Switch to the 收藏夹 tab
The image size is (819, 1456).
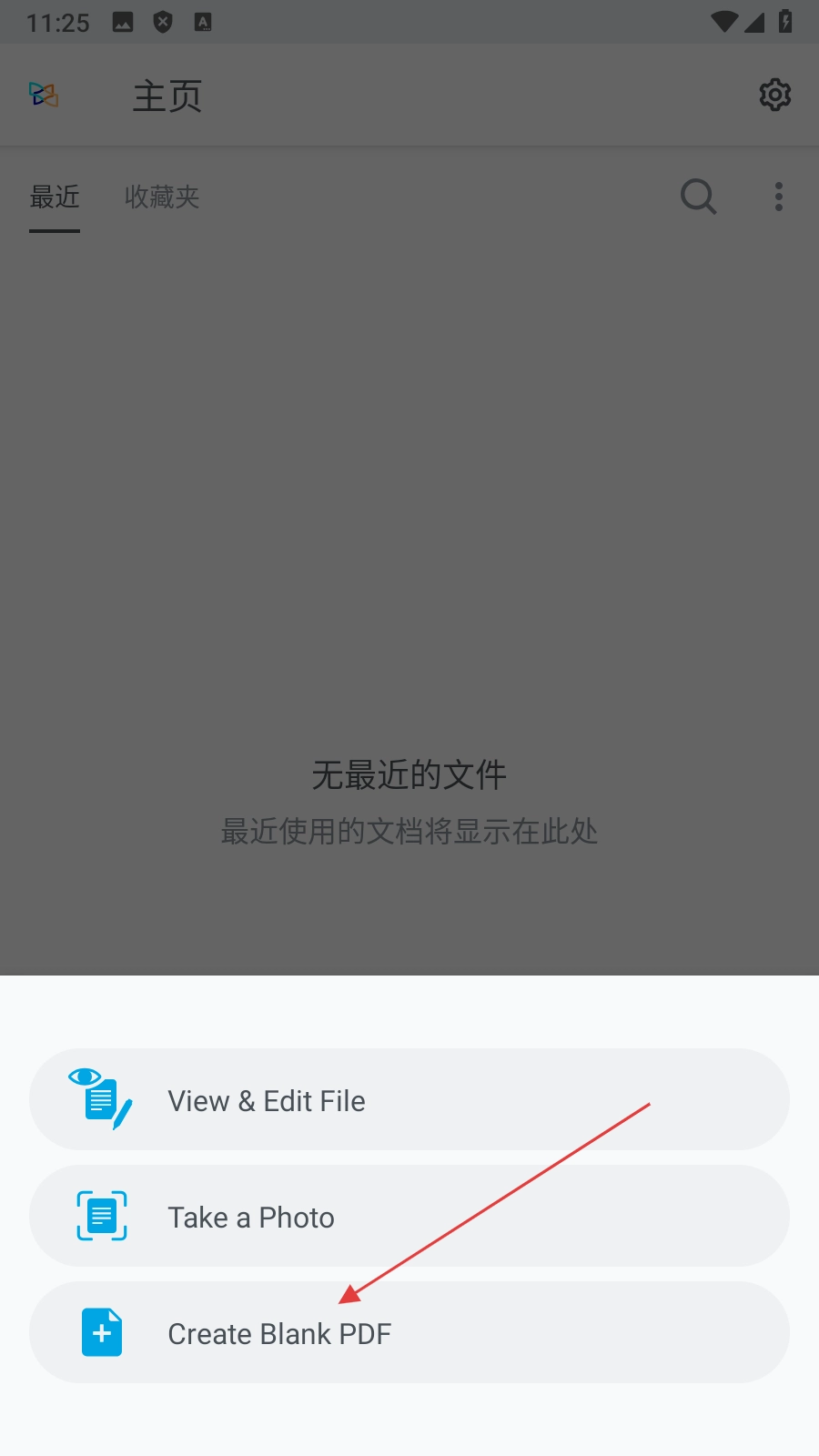coord(162,197)
